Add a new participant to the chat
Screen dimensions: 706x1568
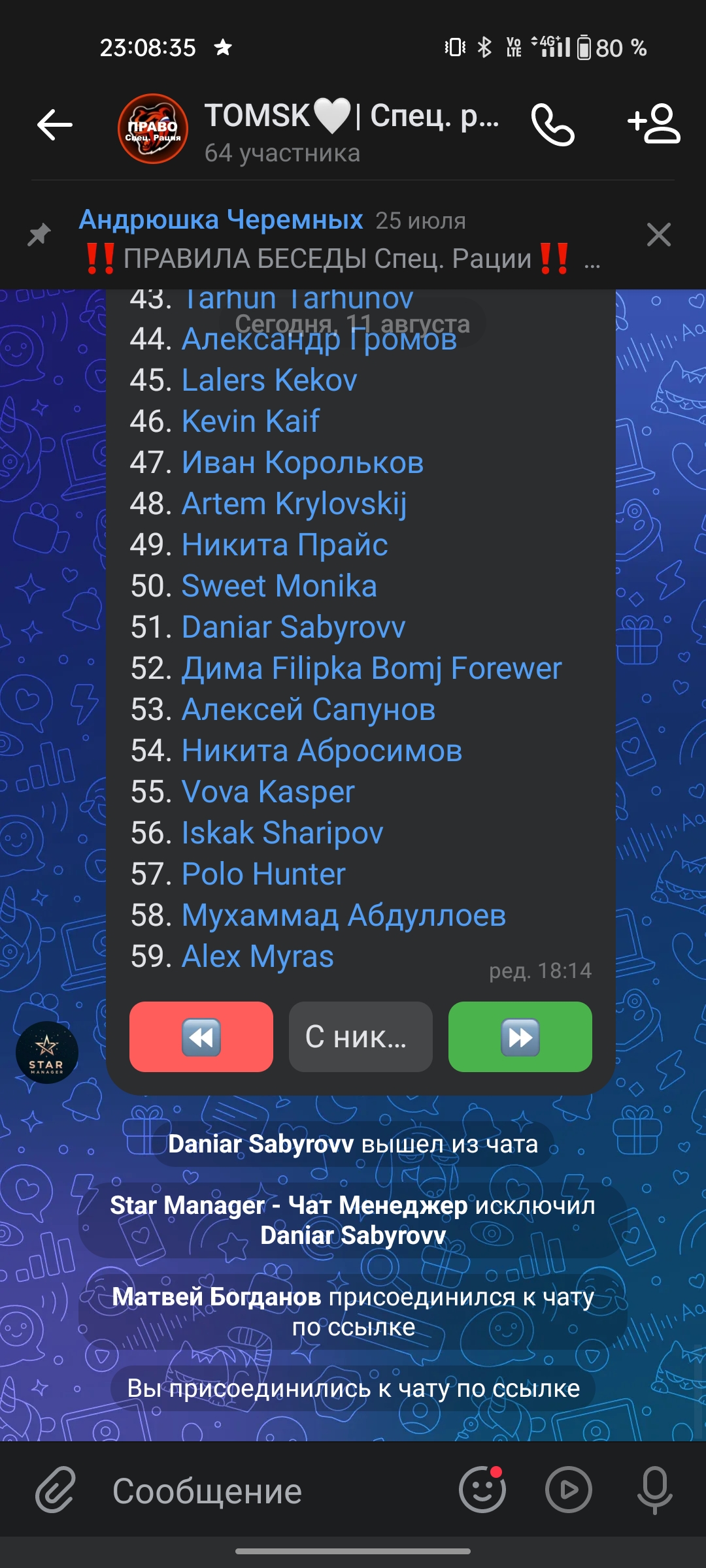coord(654,123)
